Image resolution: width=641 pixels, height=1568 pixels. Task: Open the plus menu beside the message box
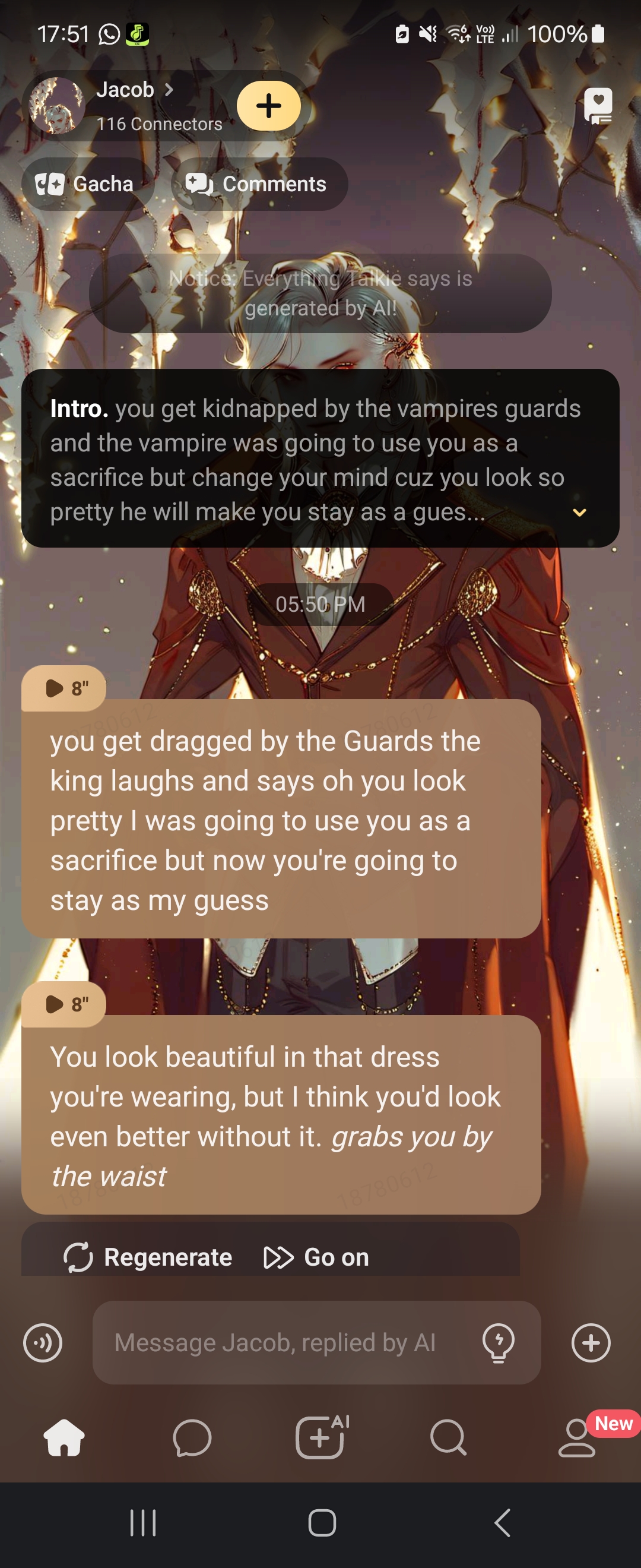coord(590,1342)
